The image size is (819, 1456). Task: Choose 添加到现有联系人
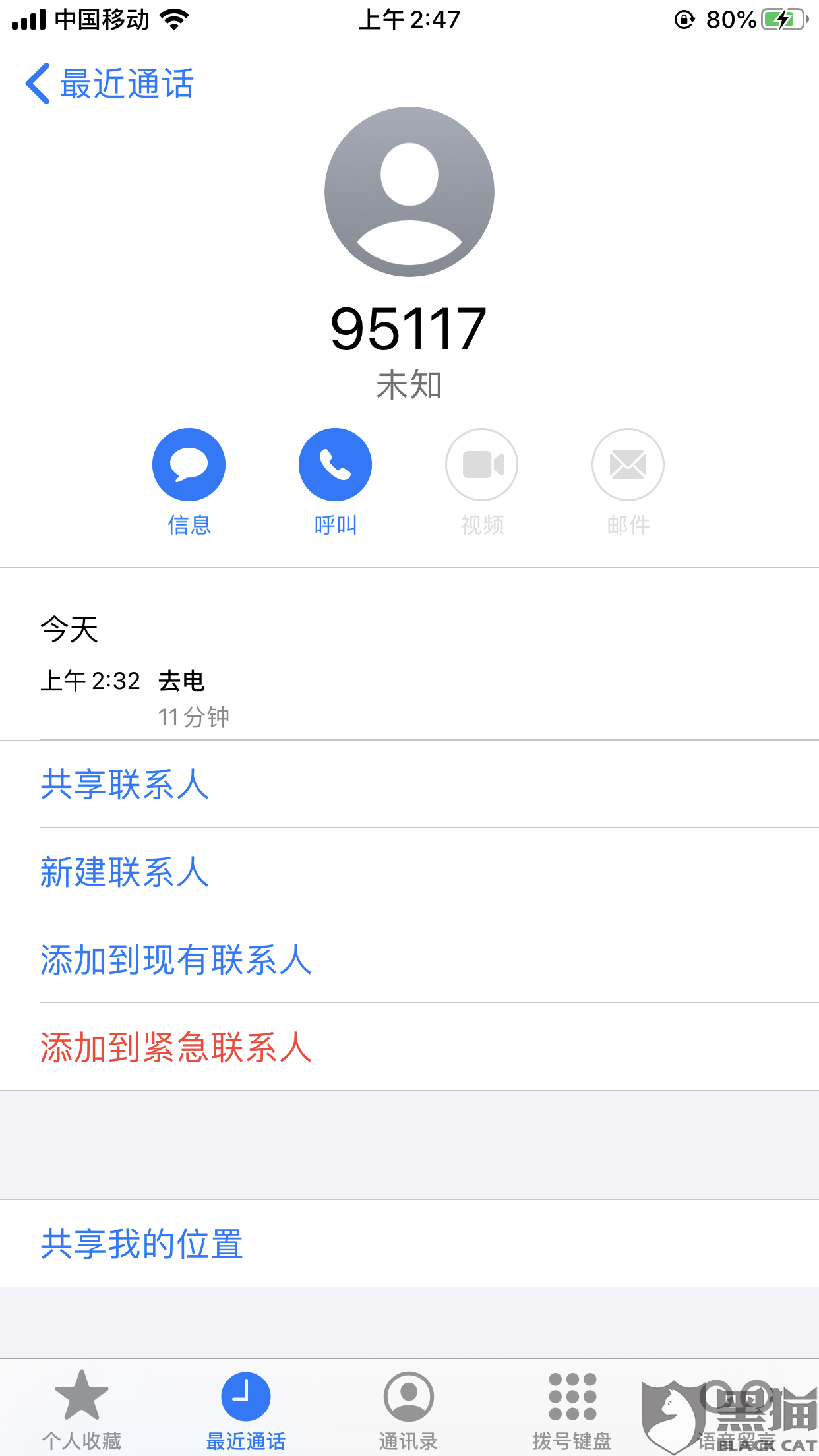[176, 959]
